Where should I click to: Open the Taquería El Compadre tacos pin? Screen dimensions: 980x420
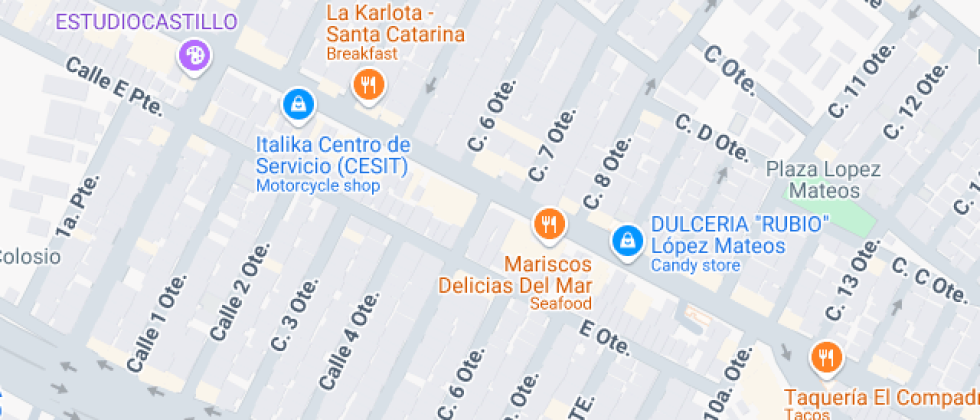coord(825,357)
